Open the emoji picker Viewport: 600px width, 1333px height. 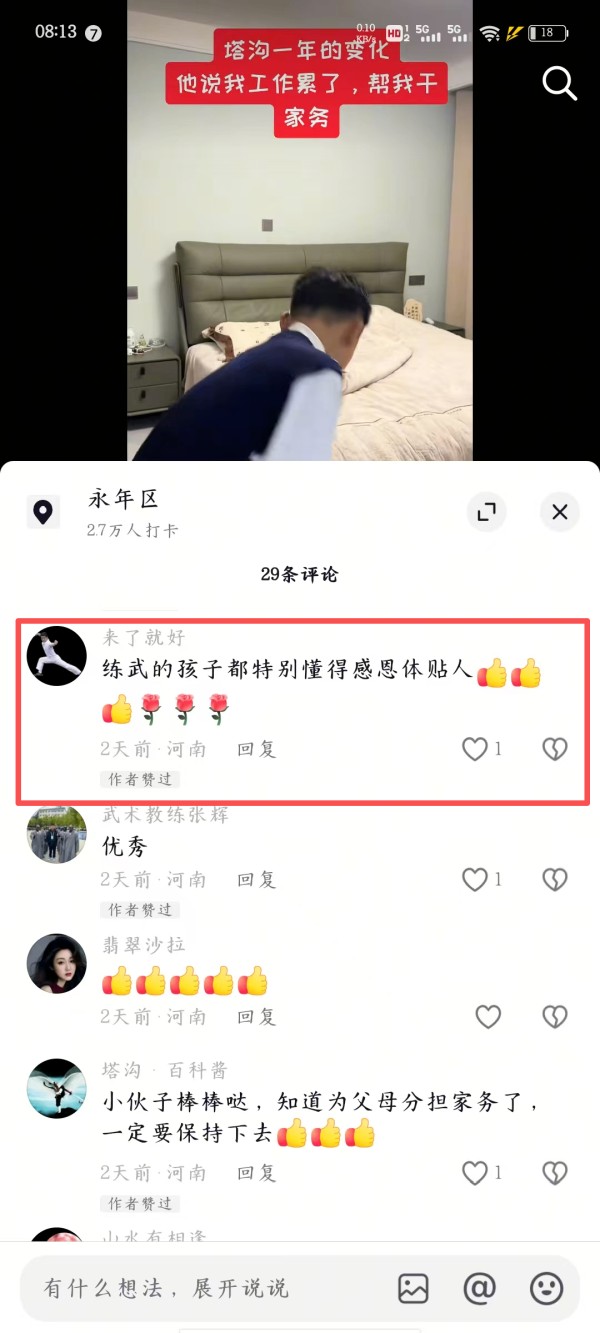pyautogui.click(x=546, y=1288)
